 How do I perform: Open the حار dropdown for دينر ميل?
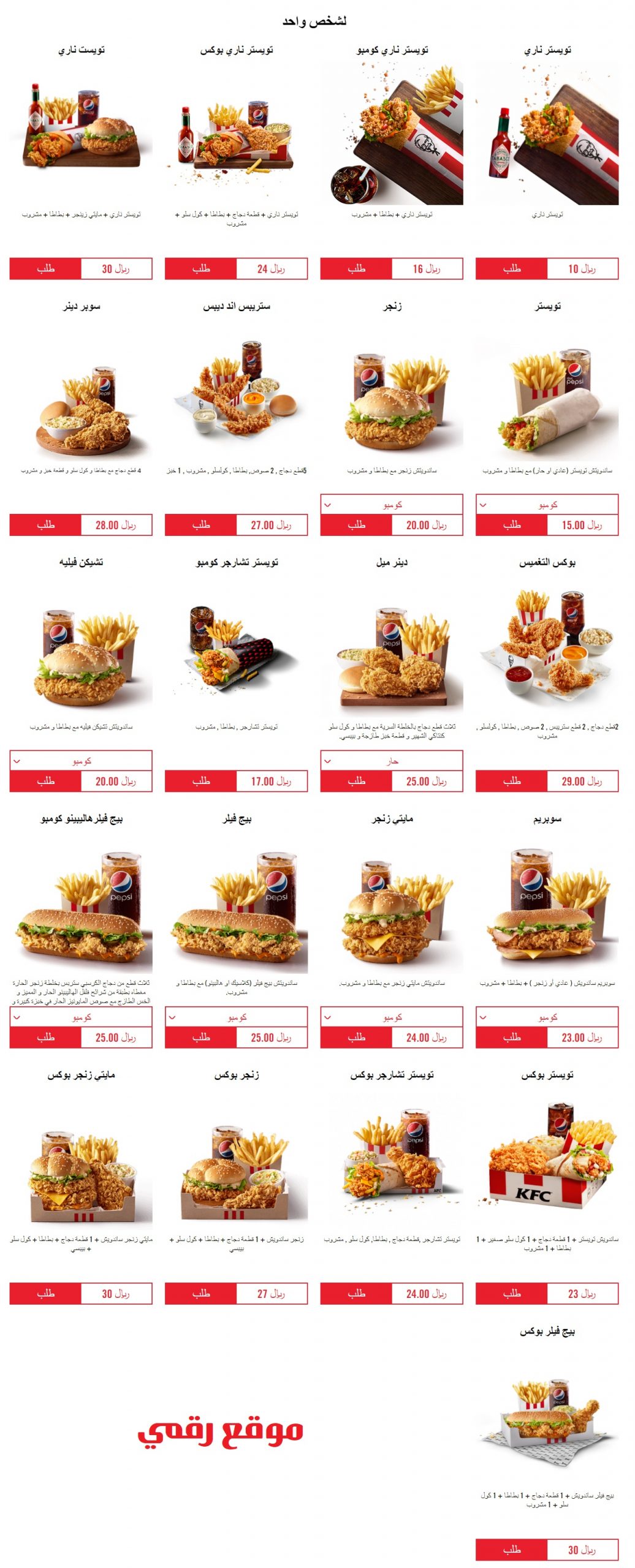[x=391, y=761]
